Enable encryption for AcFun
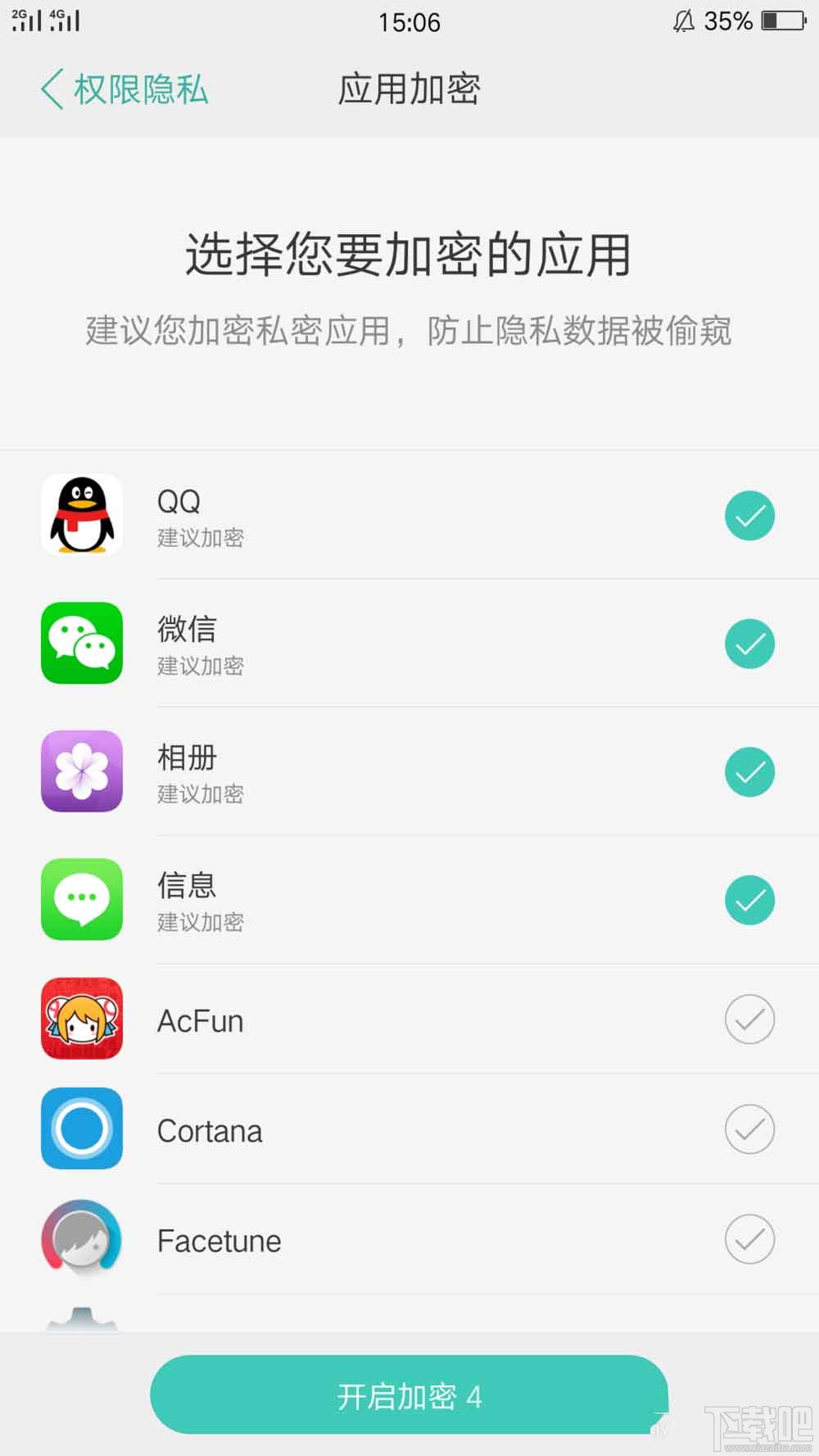Screen dimensions: 819x1456 pyautogui.click(x=749, y=1020)
